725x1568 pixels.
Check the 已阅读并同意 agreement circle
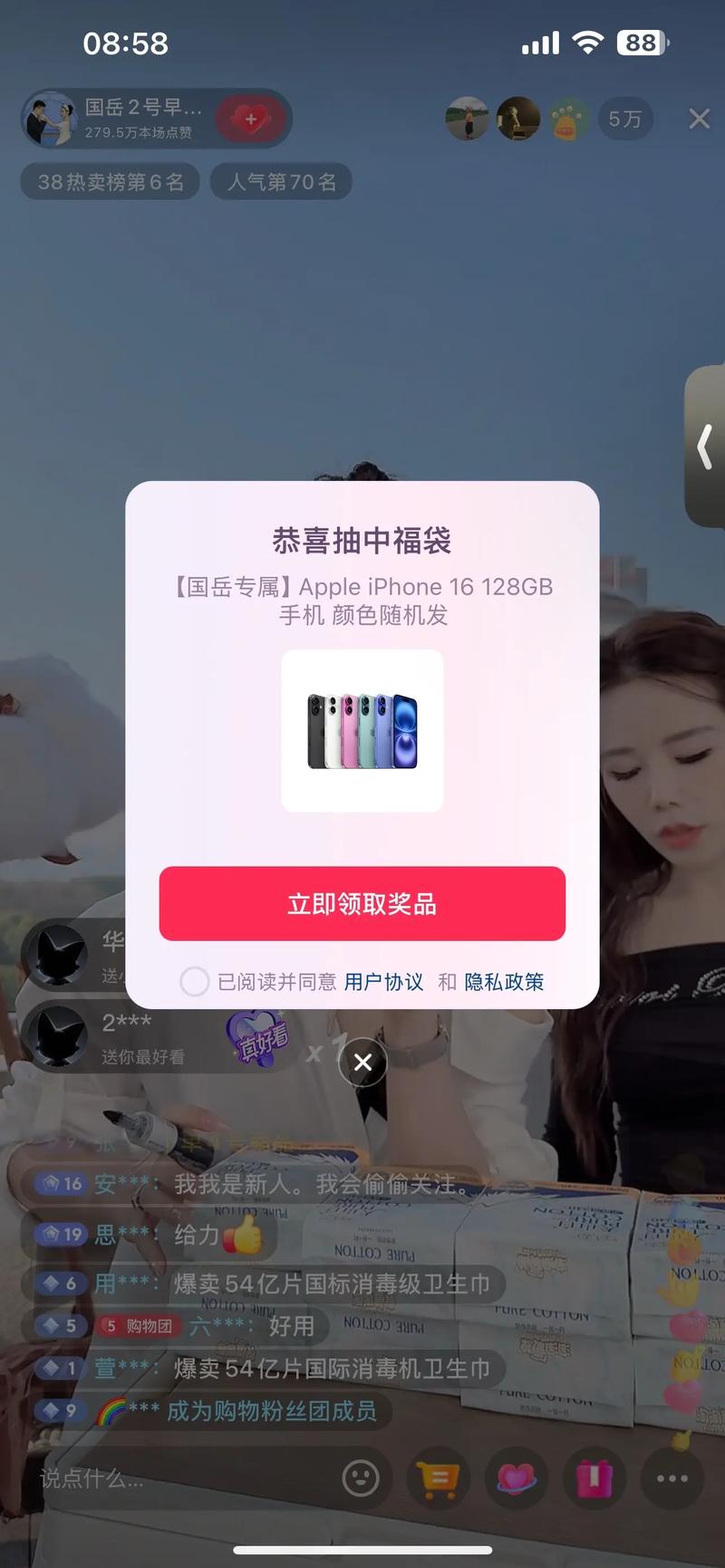(195, 981)
